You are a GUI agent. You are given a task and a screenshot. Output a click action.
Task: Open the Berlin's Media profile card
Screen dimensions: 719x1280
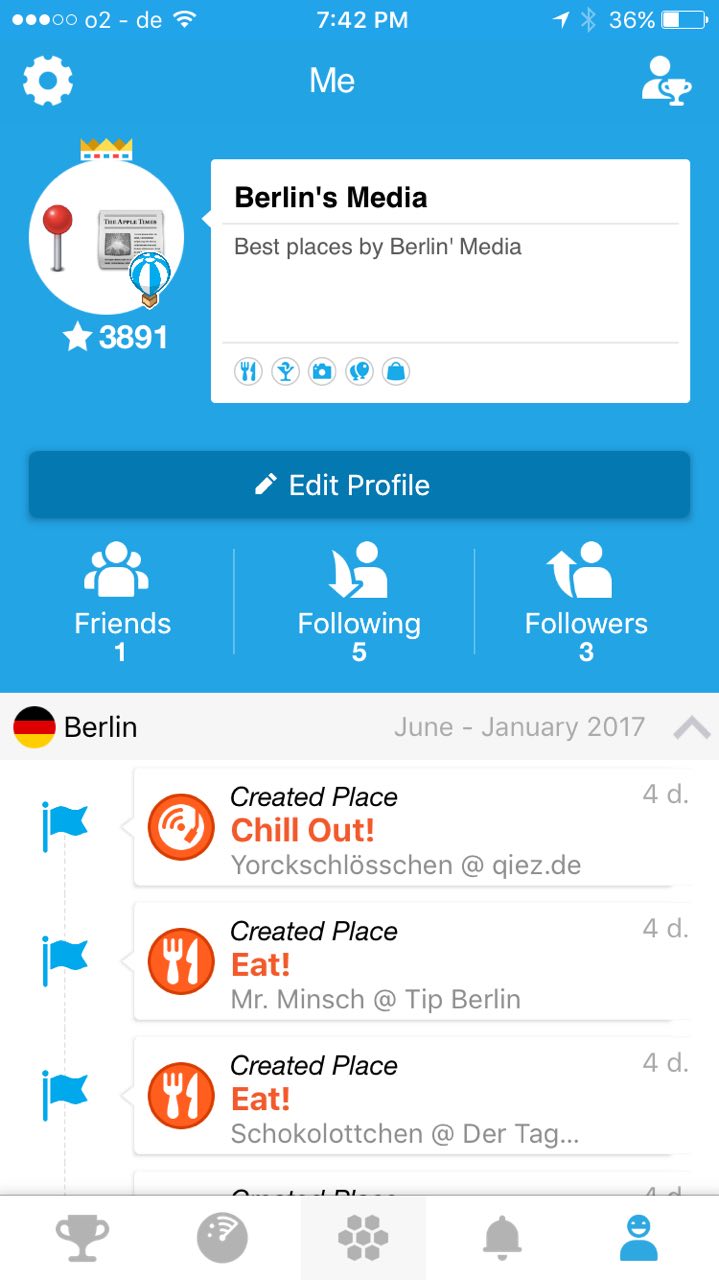pyautogui.click(x=450, y=280)
